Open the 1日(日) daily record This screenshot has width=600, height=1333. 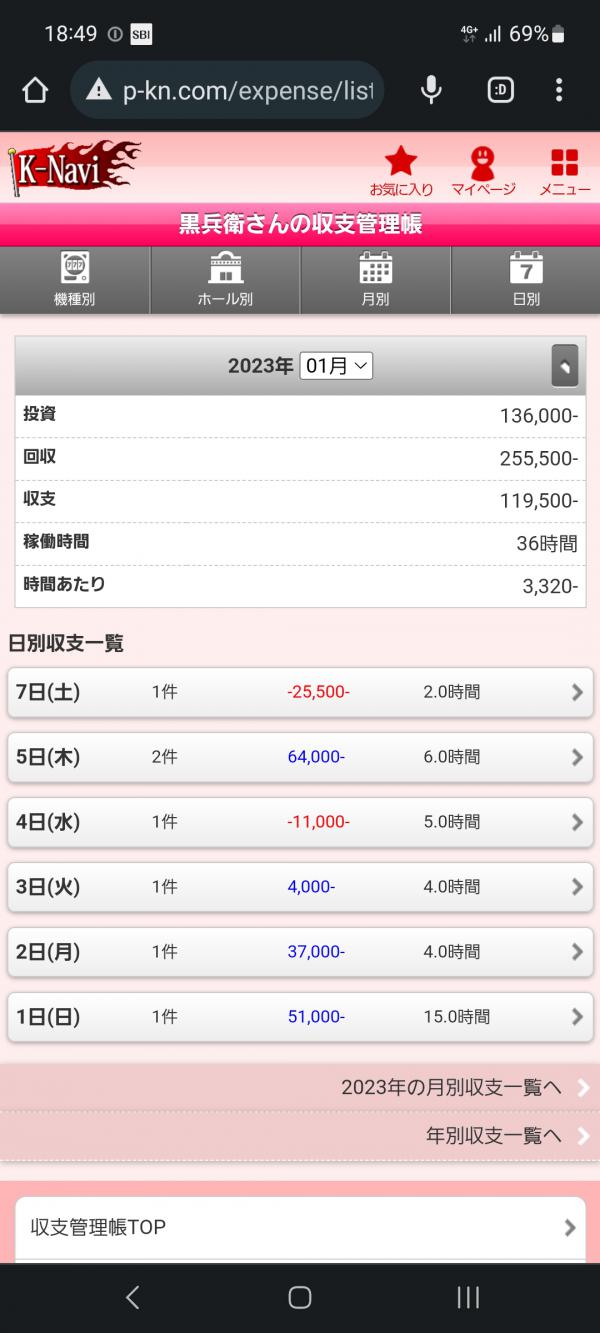pos(300,1017)
